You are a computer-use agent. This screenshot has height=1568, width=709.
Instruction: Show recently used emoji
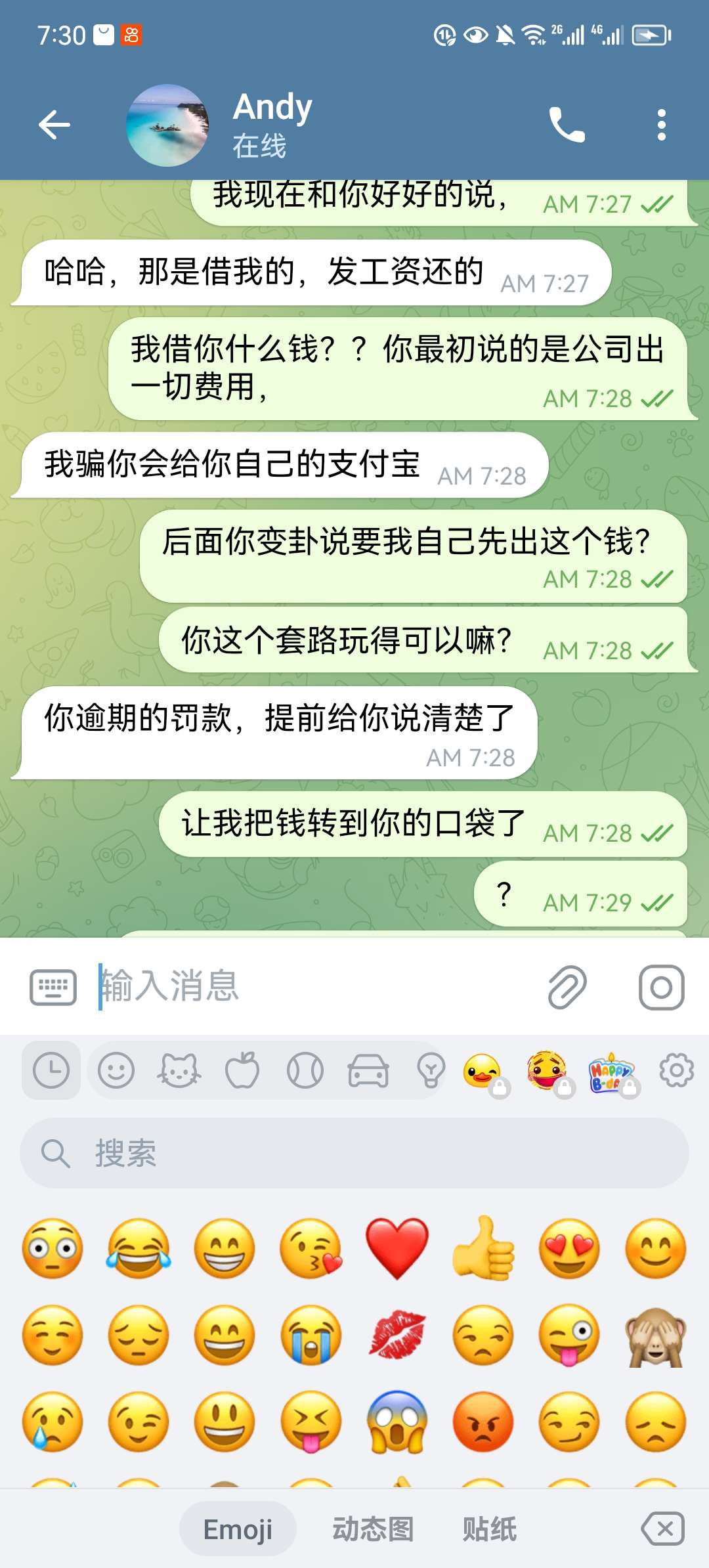pyautogui.click(x=51, y=1071)
